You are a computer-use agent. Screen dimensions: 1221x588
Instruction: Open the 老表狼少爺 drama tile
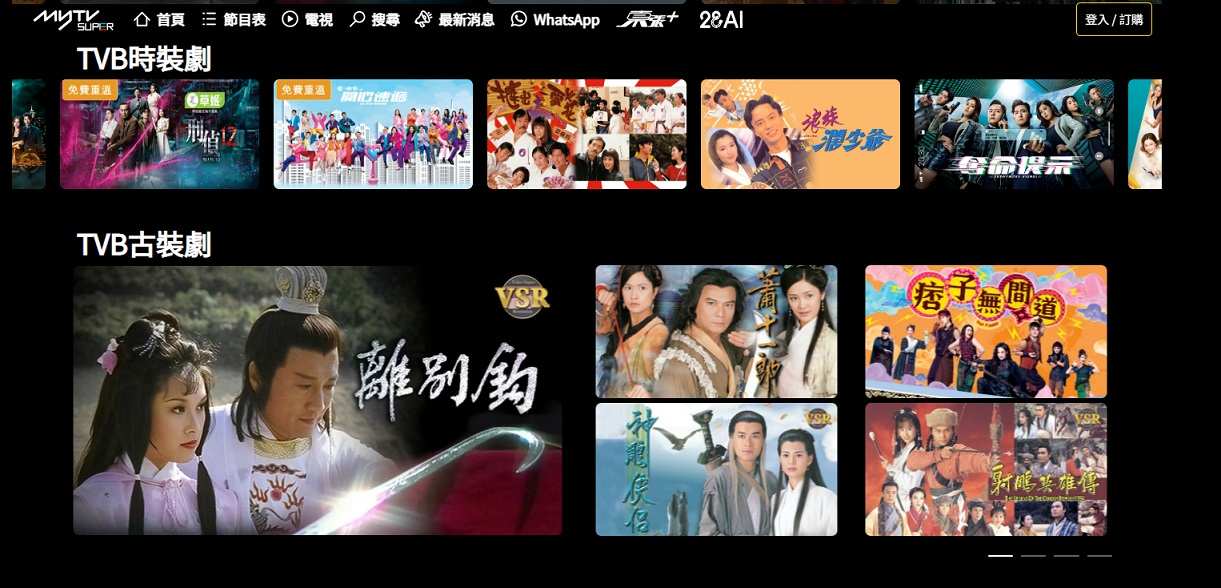click(800, 134)
